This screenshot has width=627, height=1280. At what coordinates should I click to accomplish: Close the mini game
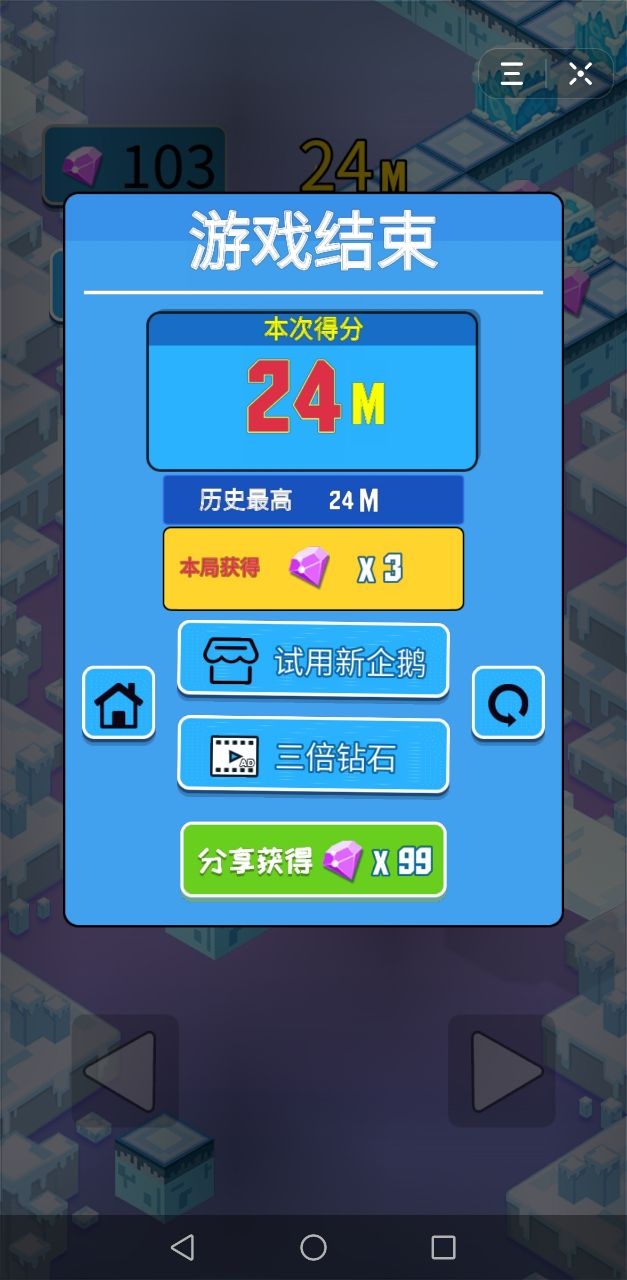[x=580, y=73]
